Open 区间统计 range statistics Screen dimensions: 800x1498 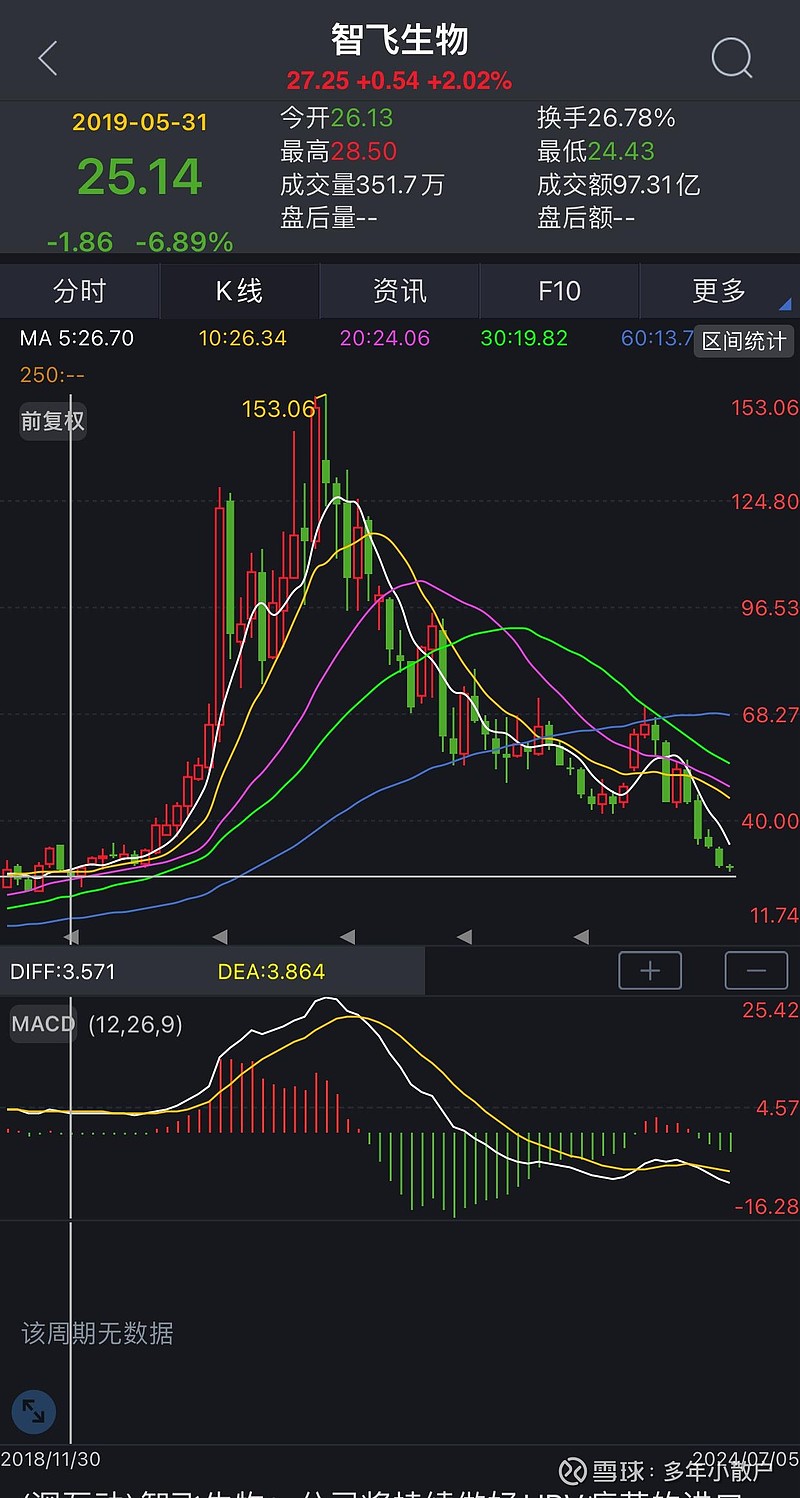click(745, 341)
